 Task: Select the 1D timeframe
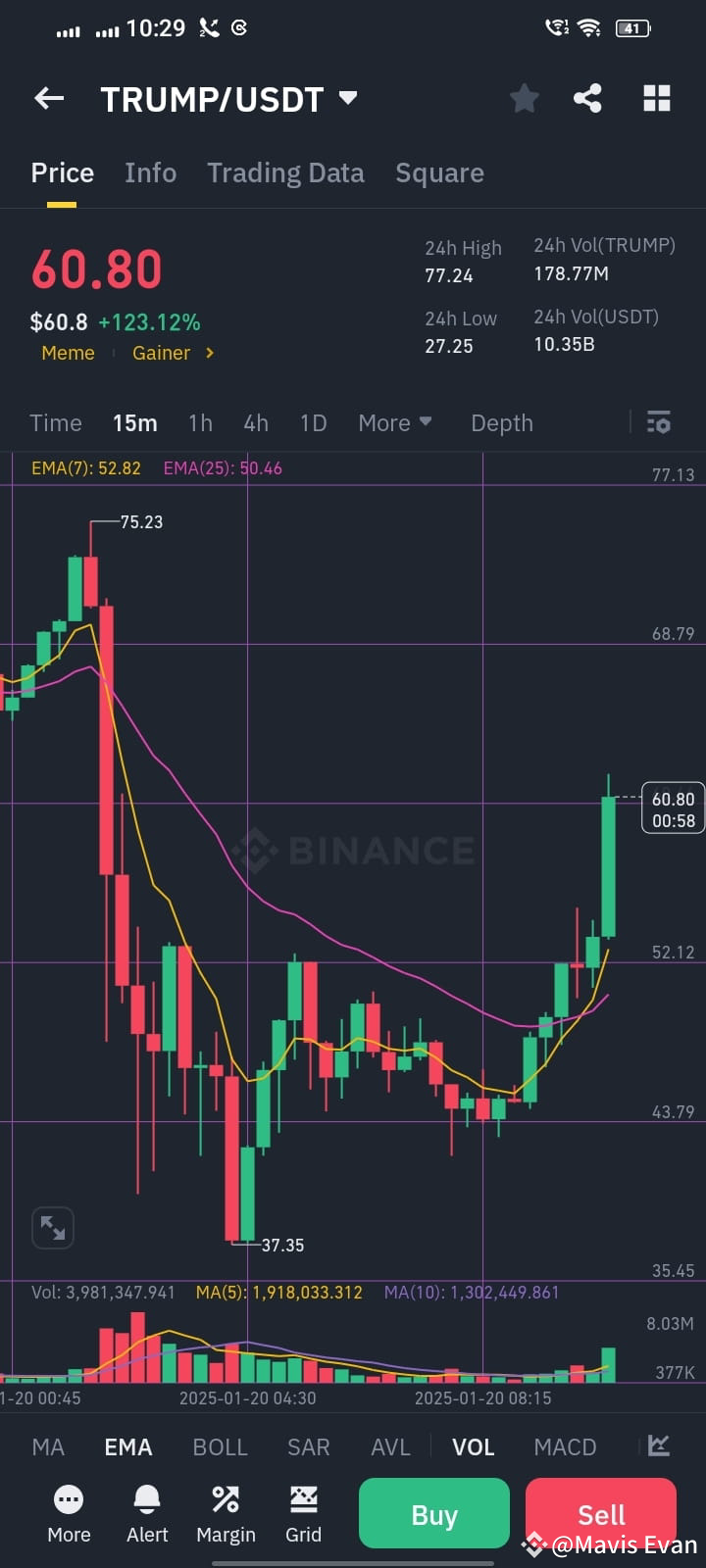[313, 422]
